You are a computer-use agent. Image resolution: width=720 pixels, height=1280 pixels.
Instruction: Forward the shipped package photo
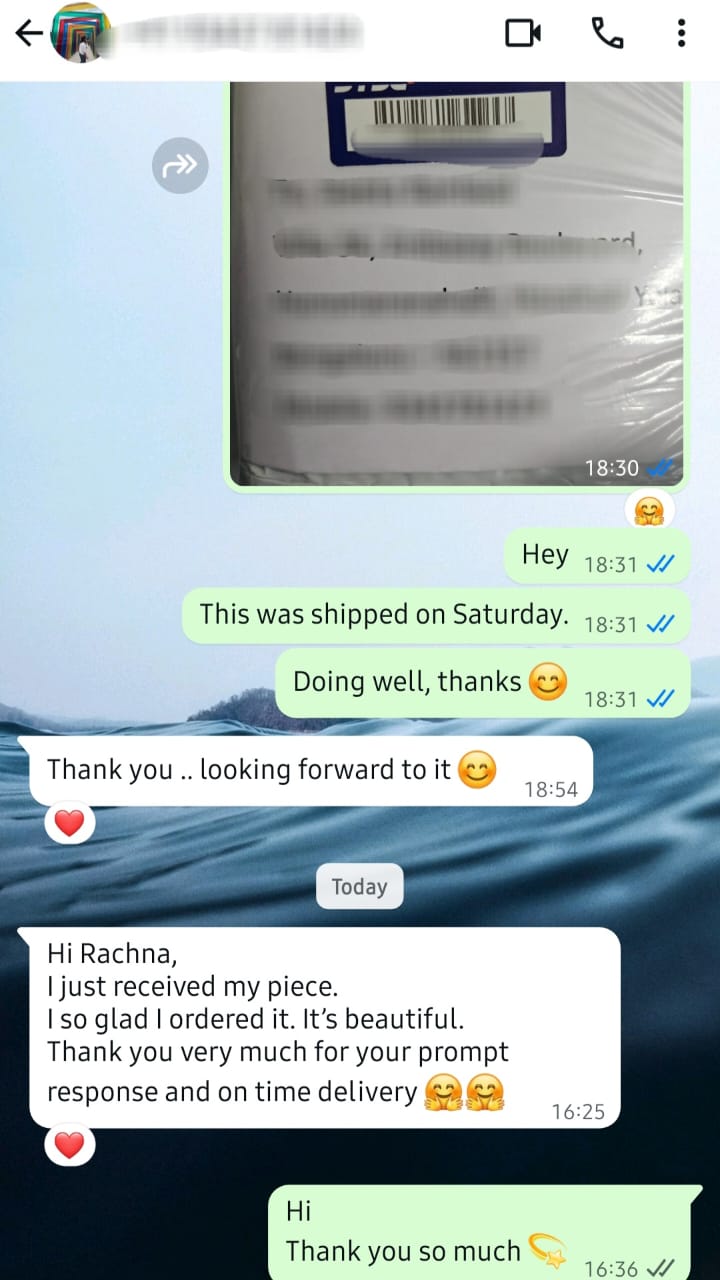[180, 165]
